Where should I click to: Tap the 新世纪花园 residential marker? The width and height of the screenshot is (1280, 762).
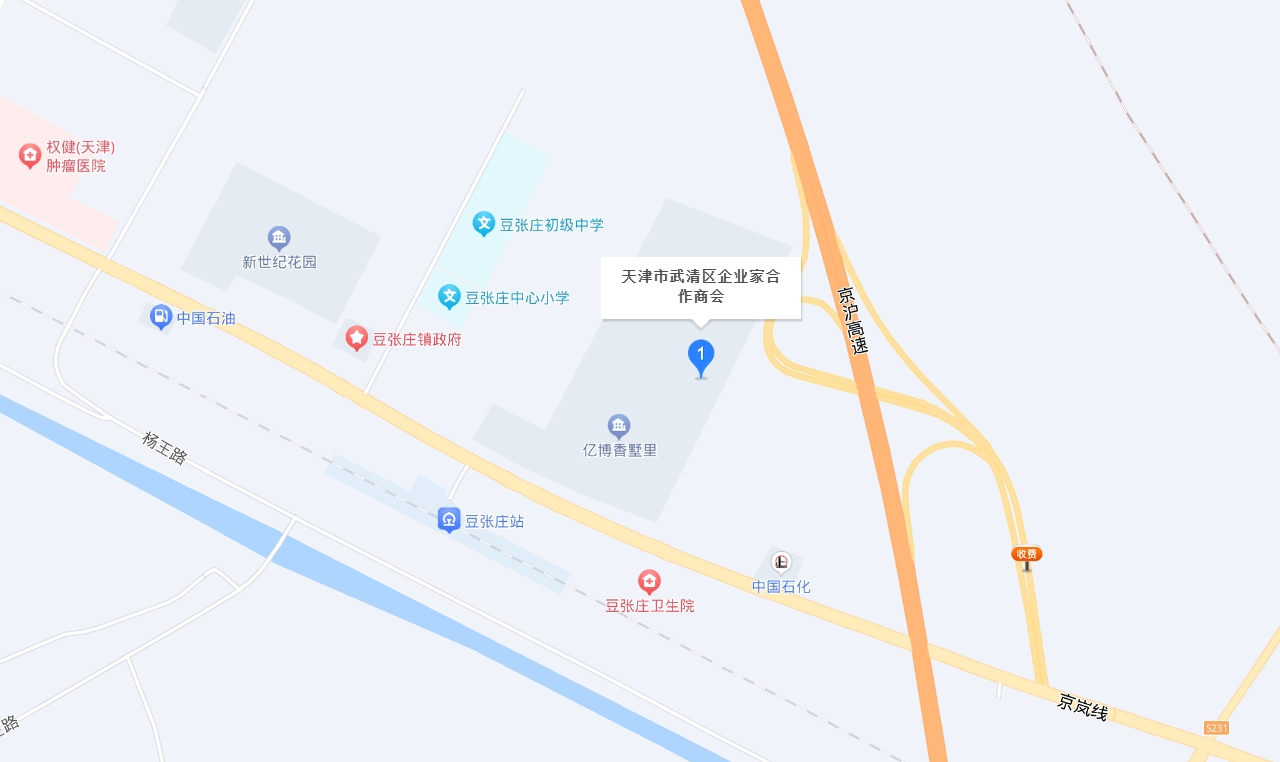[x=279, y=238]
